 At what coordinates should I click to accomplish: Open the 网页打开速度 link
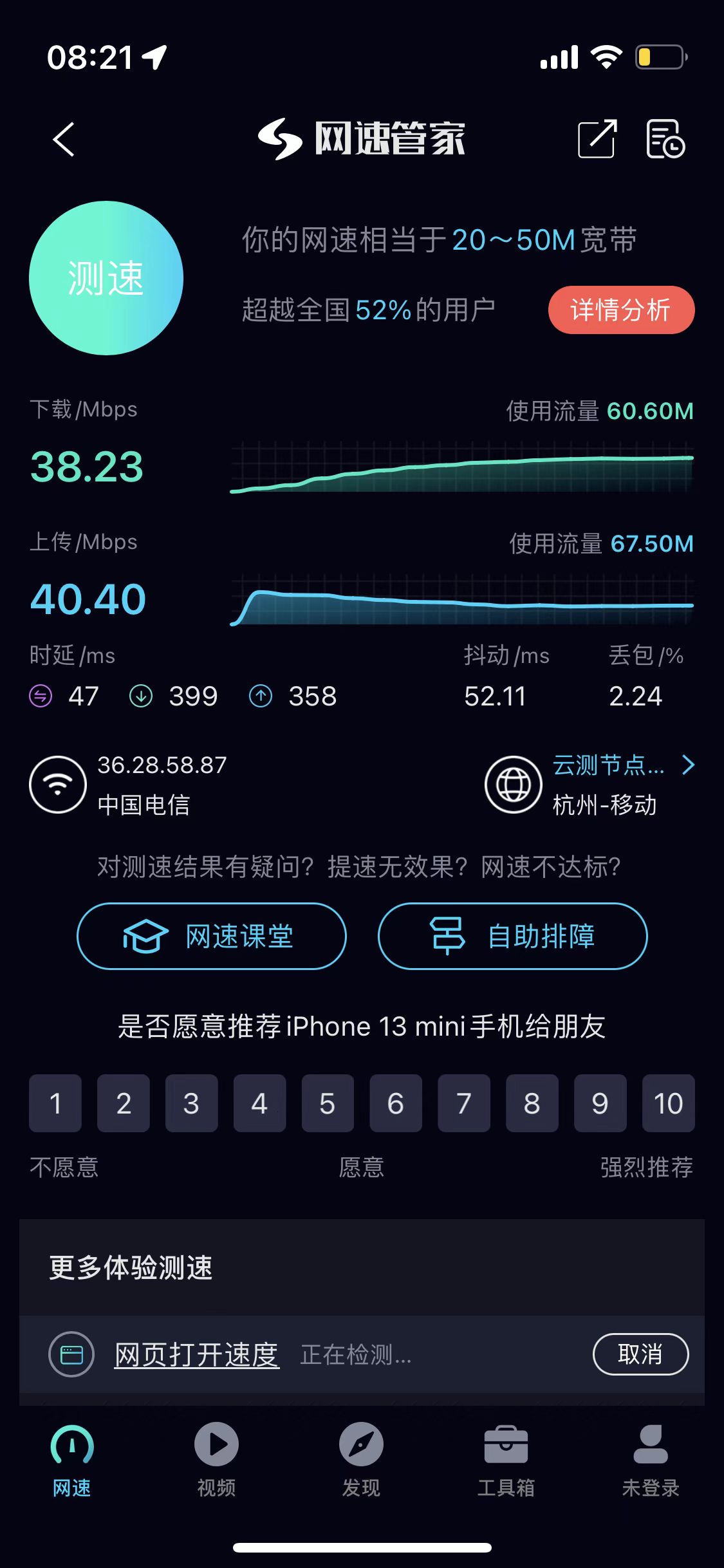pos(196,1354)
